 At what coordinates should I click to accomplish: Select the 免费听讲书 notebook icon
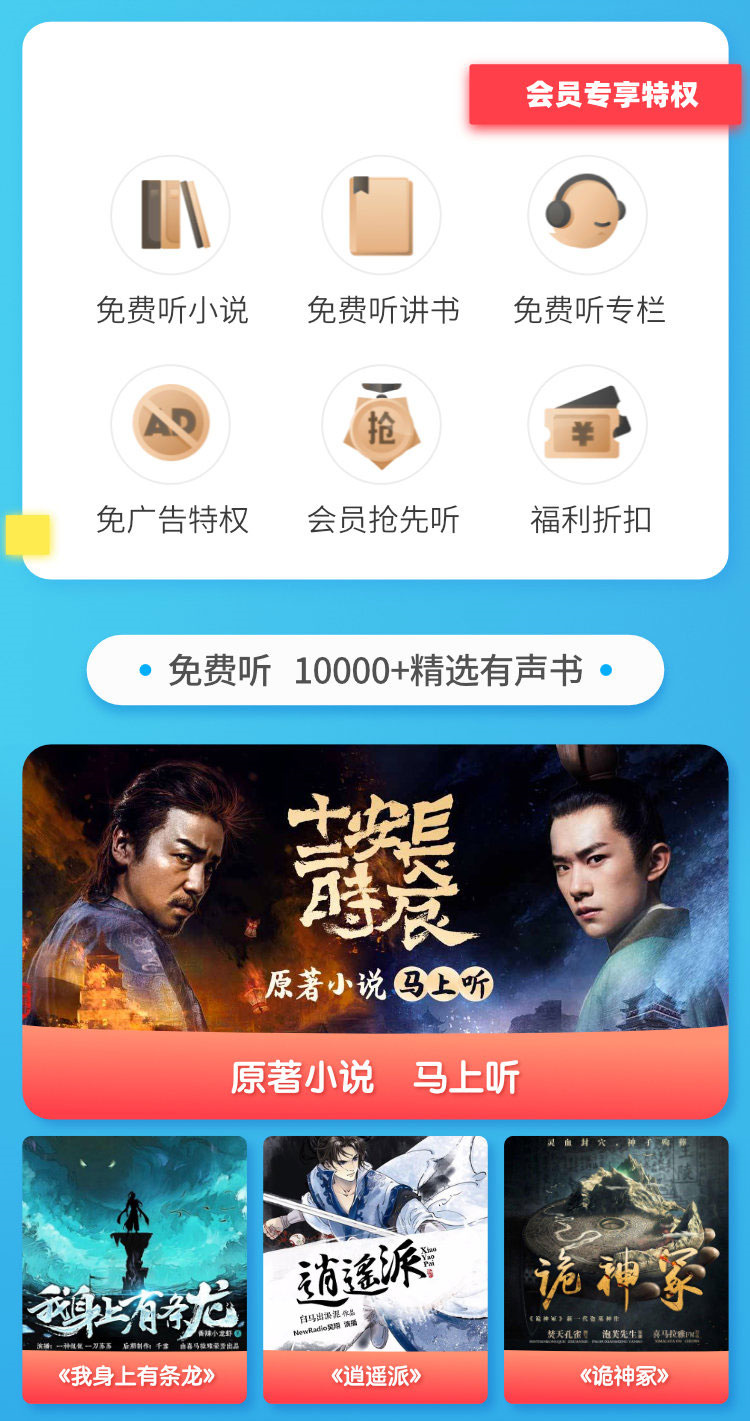(x=382, y=215)
